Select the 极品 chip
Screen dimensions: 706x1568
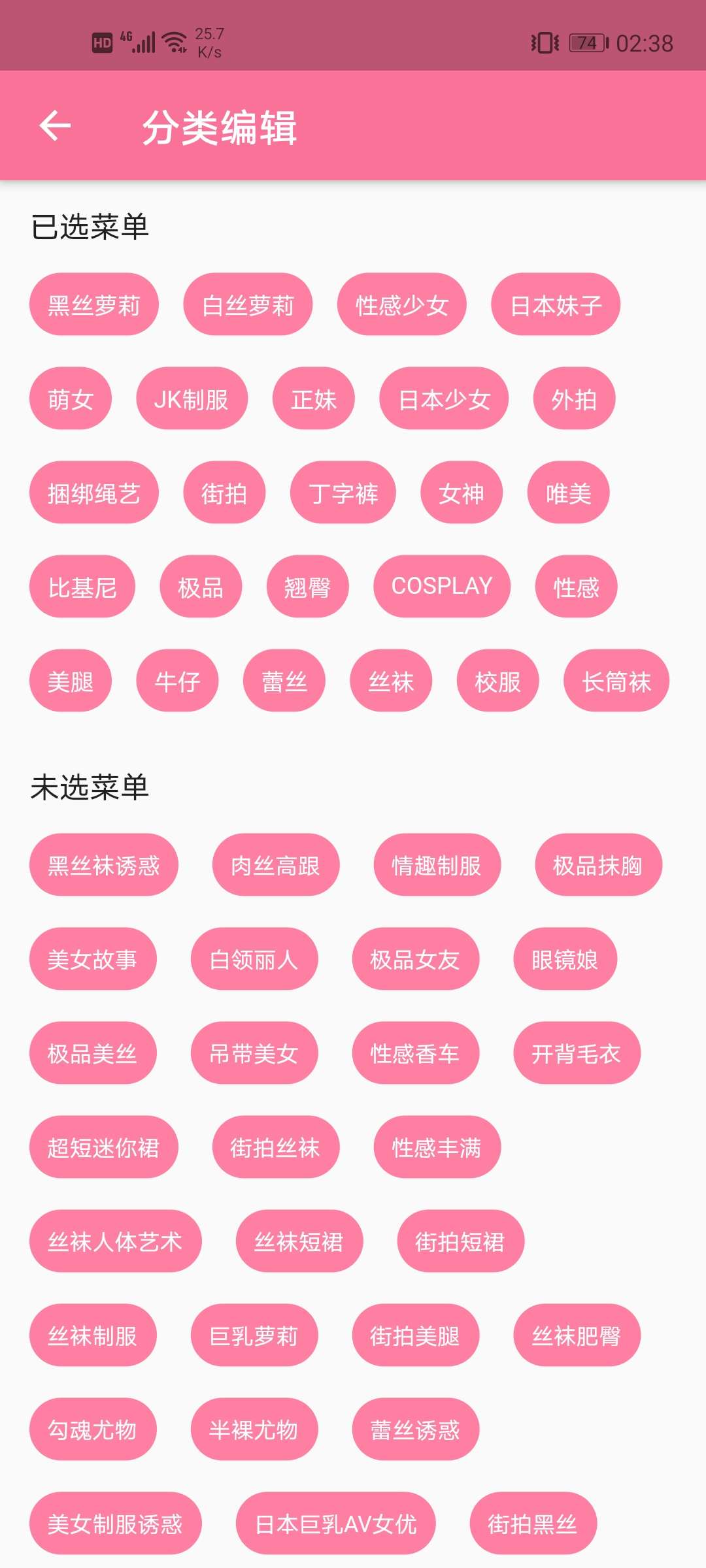click(x=201, y=587)
